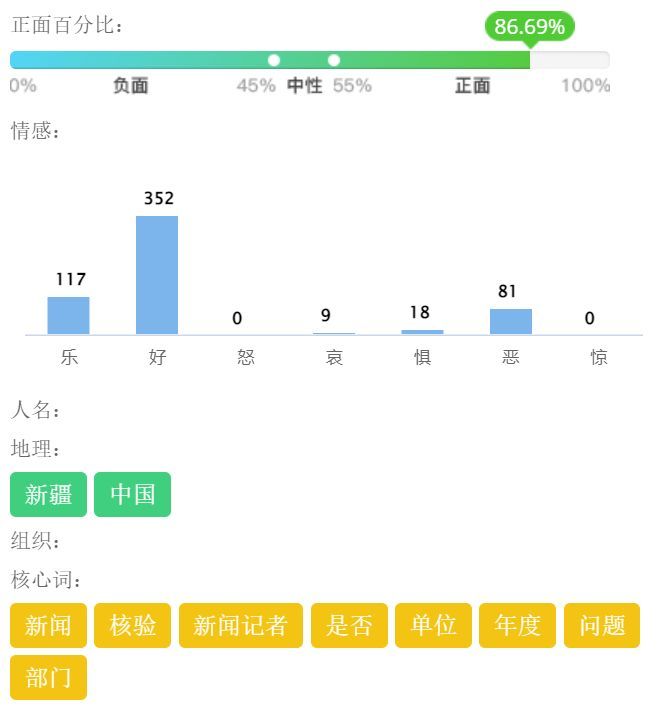The image size is (657, 714).
Task: Tap the 问题 keyword chip
Action: coord(602,625)
